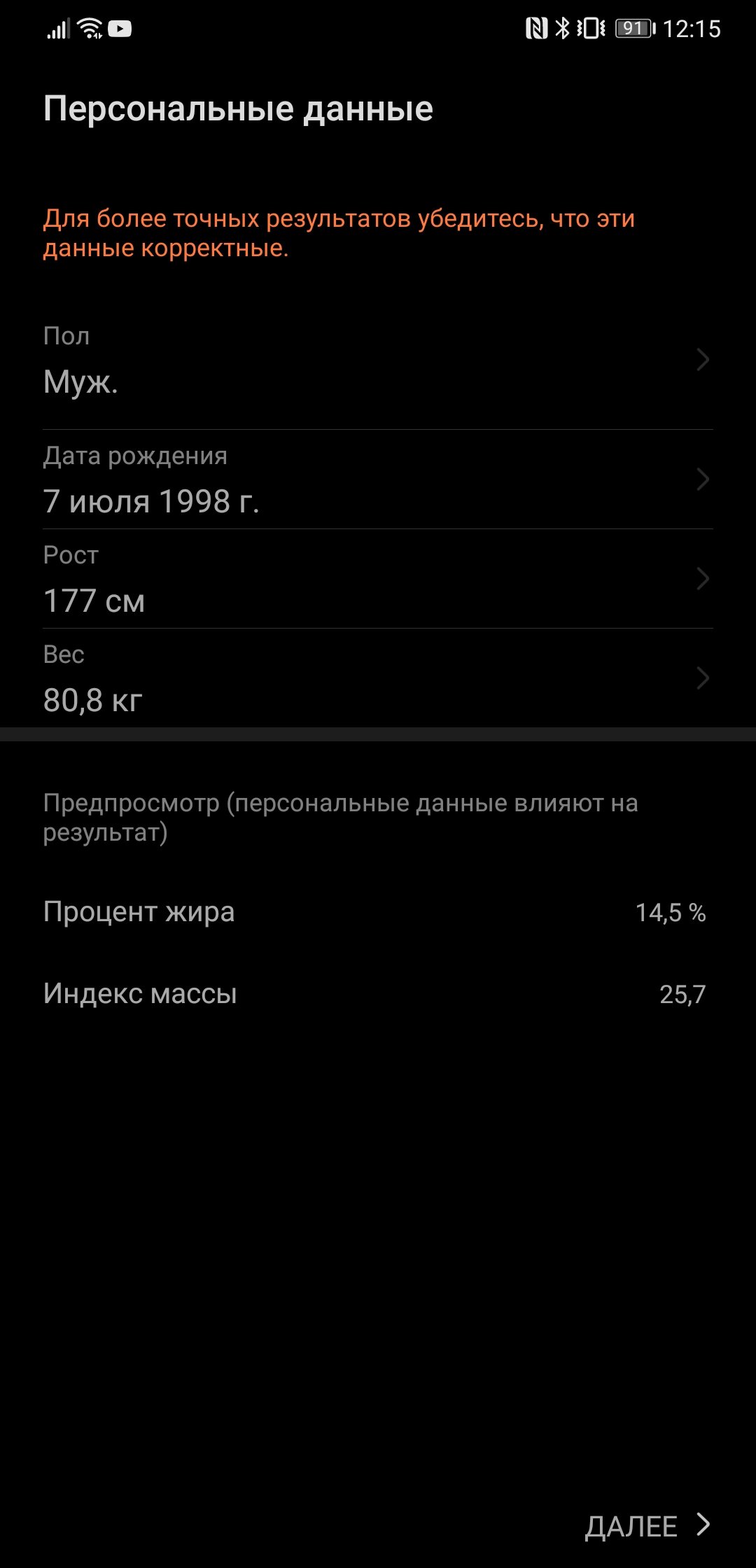Image resolution: width=756 pixels, height=1568 pixels.
Task: Open the Вес weight setting
Action: (378, 678)
